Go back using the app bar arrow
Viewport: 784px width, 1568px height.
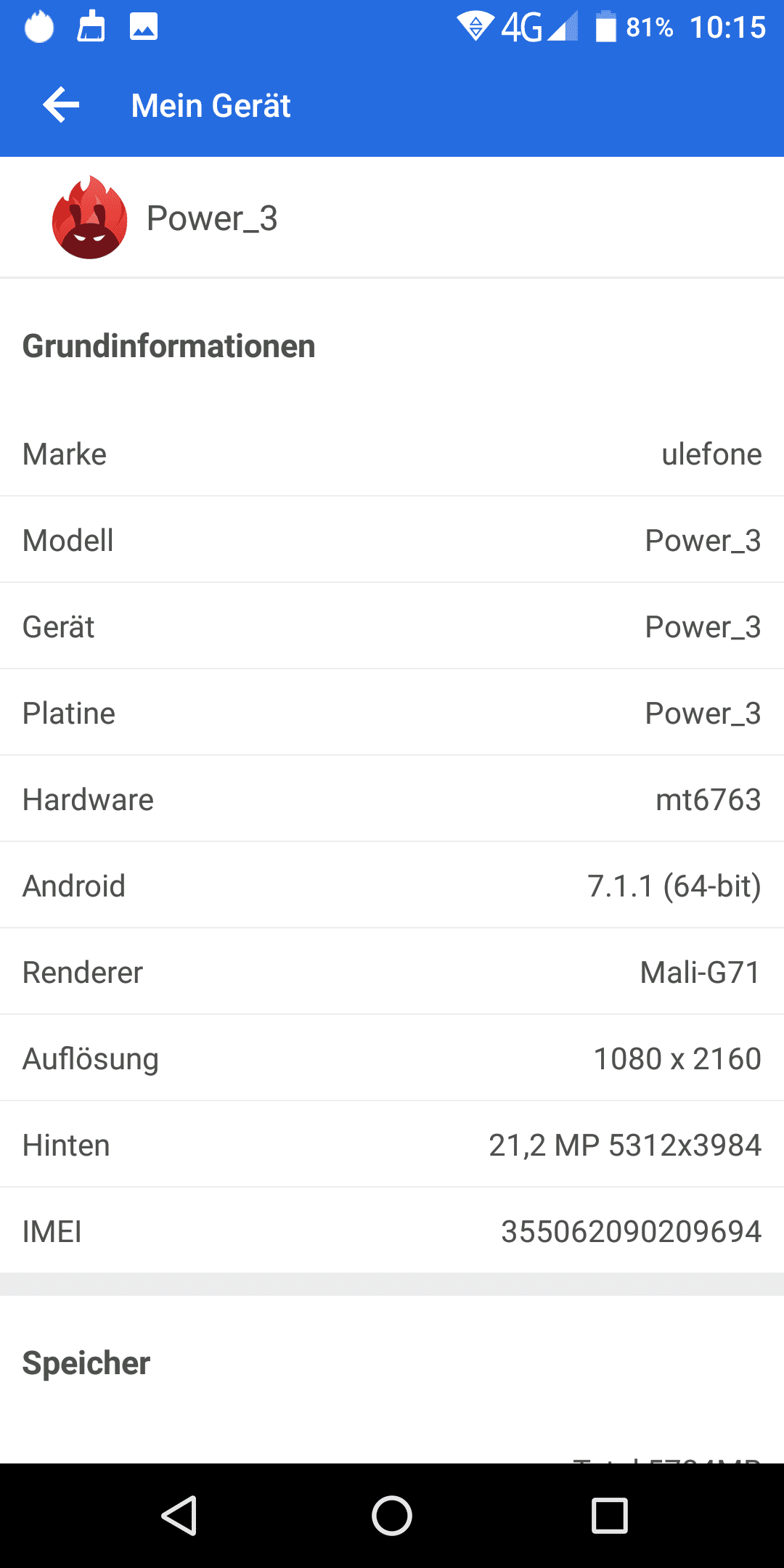(x=61, y=105)
